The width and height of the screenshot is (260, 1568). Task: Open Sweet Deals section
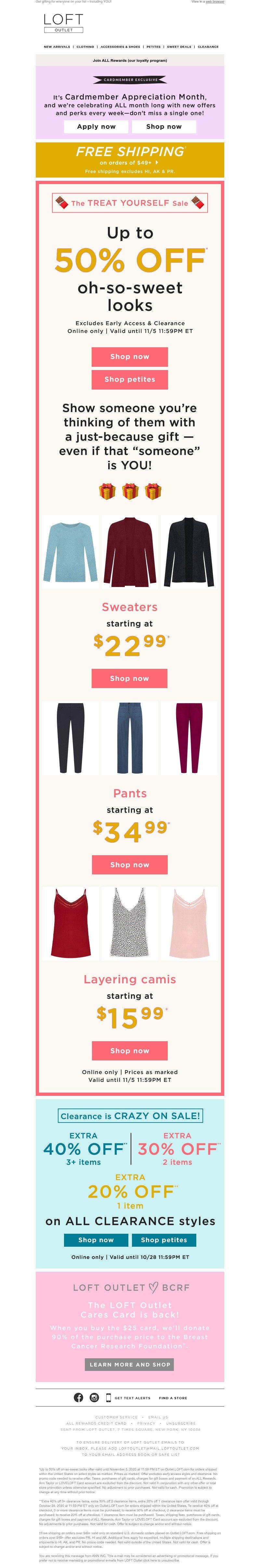(179, 47)
